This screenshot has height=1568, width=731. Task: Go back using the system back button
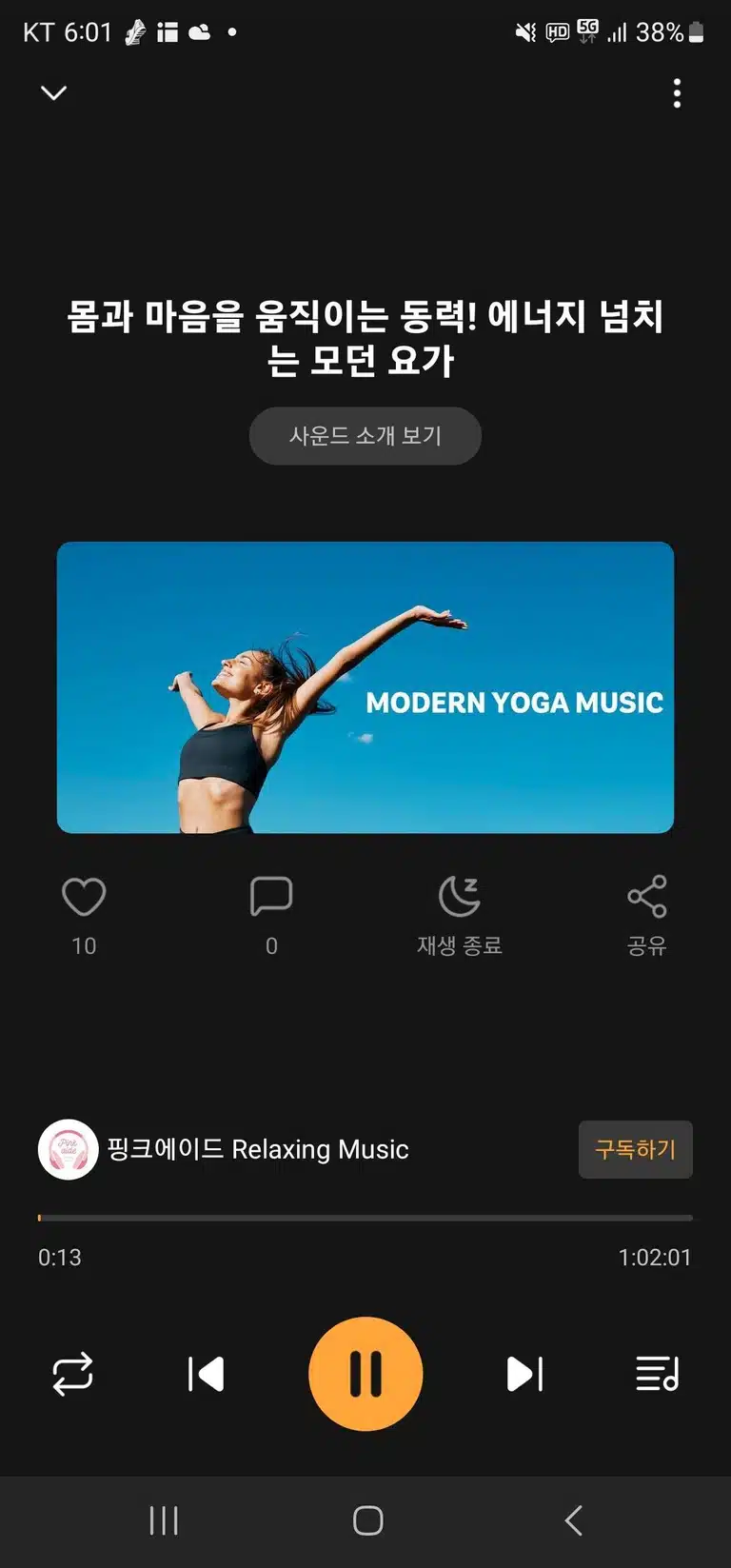pos(573,1520)
